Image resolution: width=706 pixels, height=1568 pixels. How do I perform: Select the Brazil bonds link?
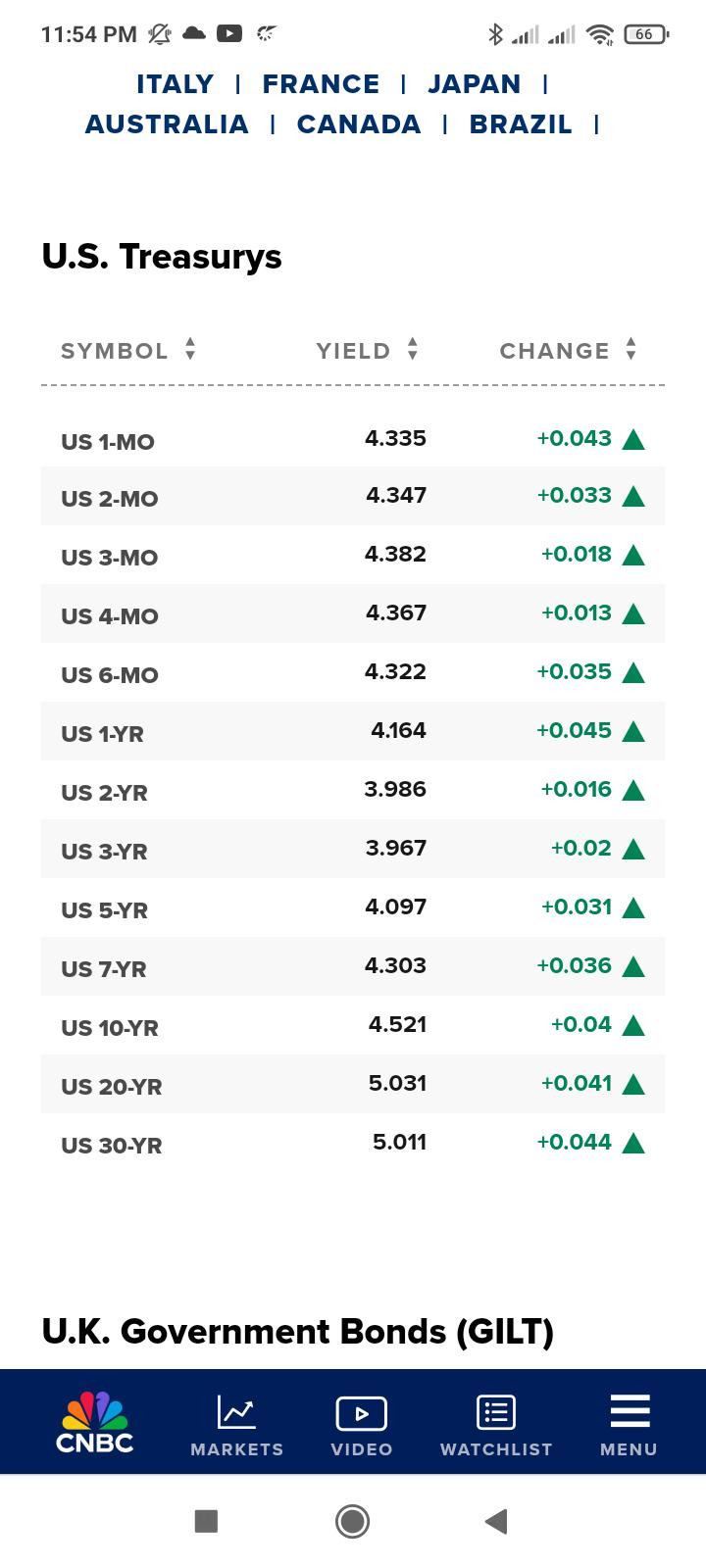(x=521, y=124)
